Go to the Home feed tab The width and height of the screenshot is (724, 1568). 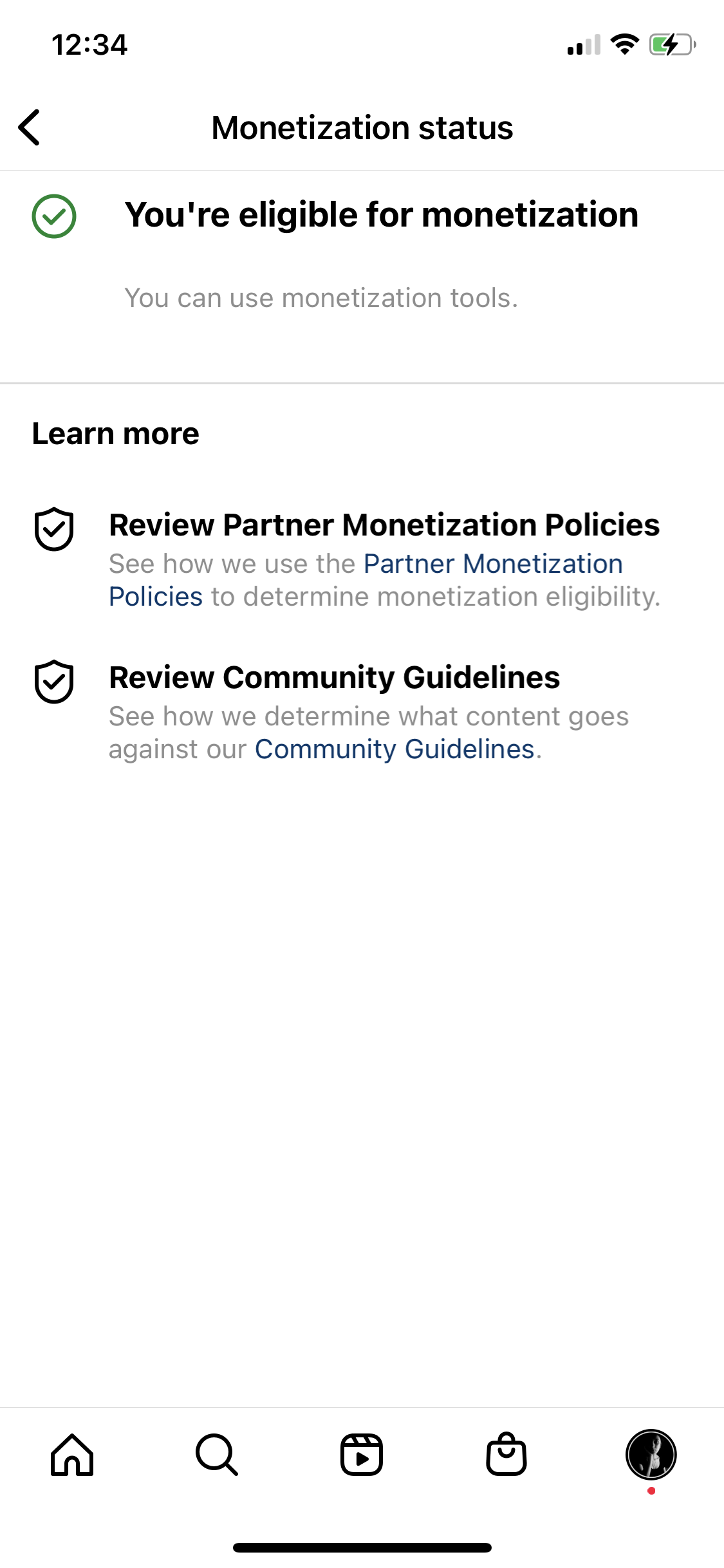(x=72, y=1455)
